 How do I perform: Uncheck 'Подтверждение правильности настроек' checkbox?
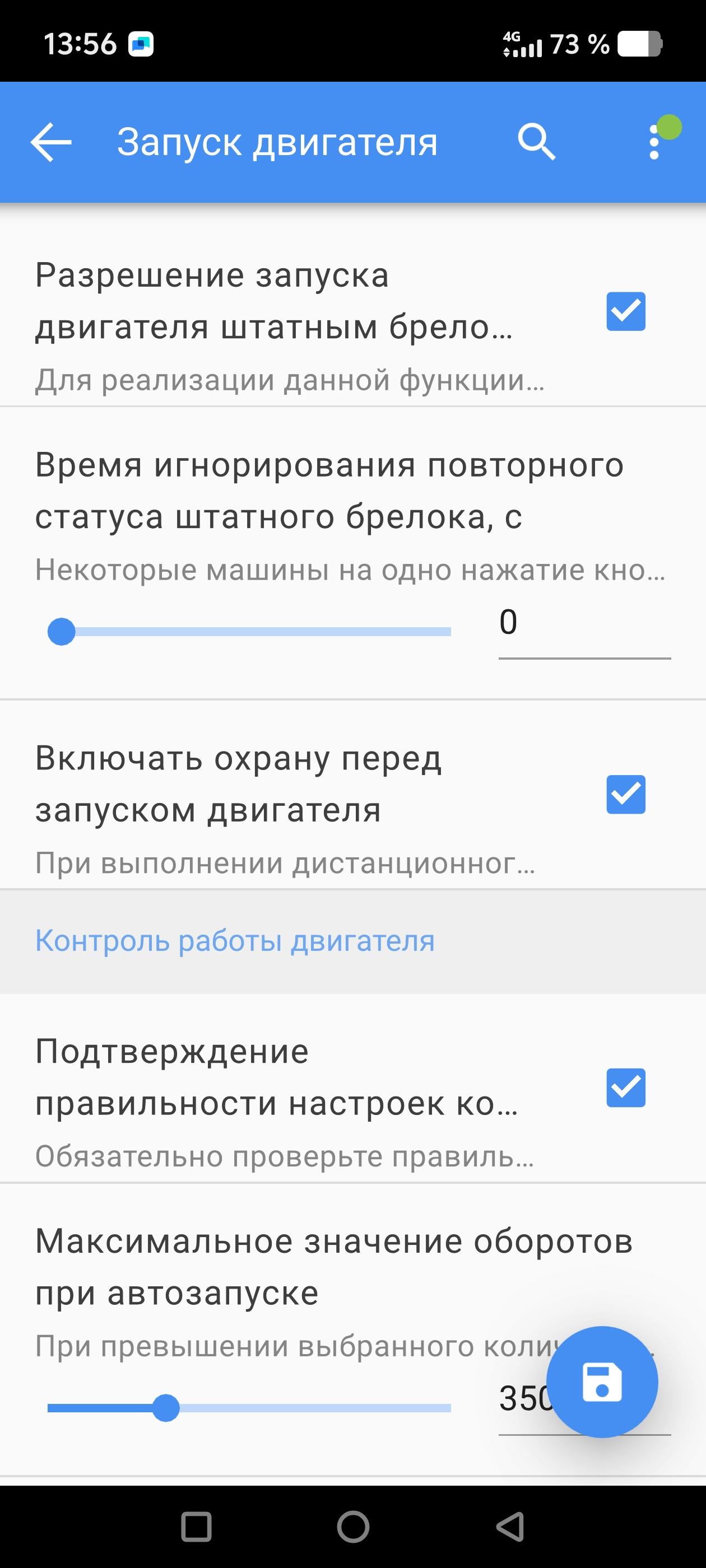tap(625, 1088)
